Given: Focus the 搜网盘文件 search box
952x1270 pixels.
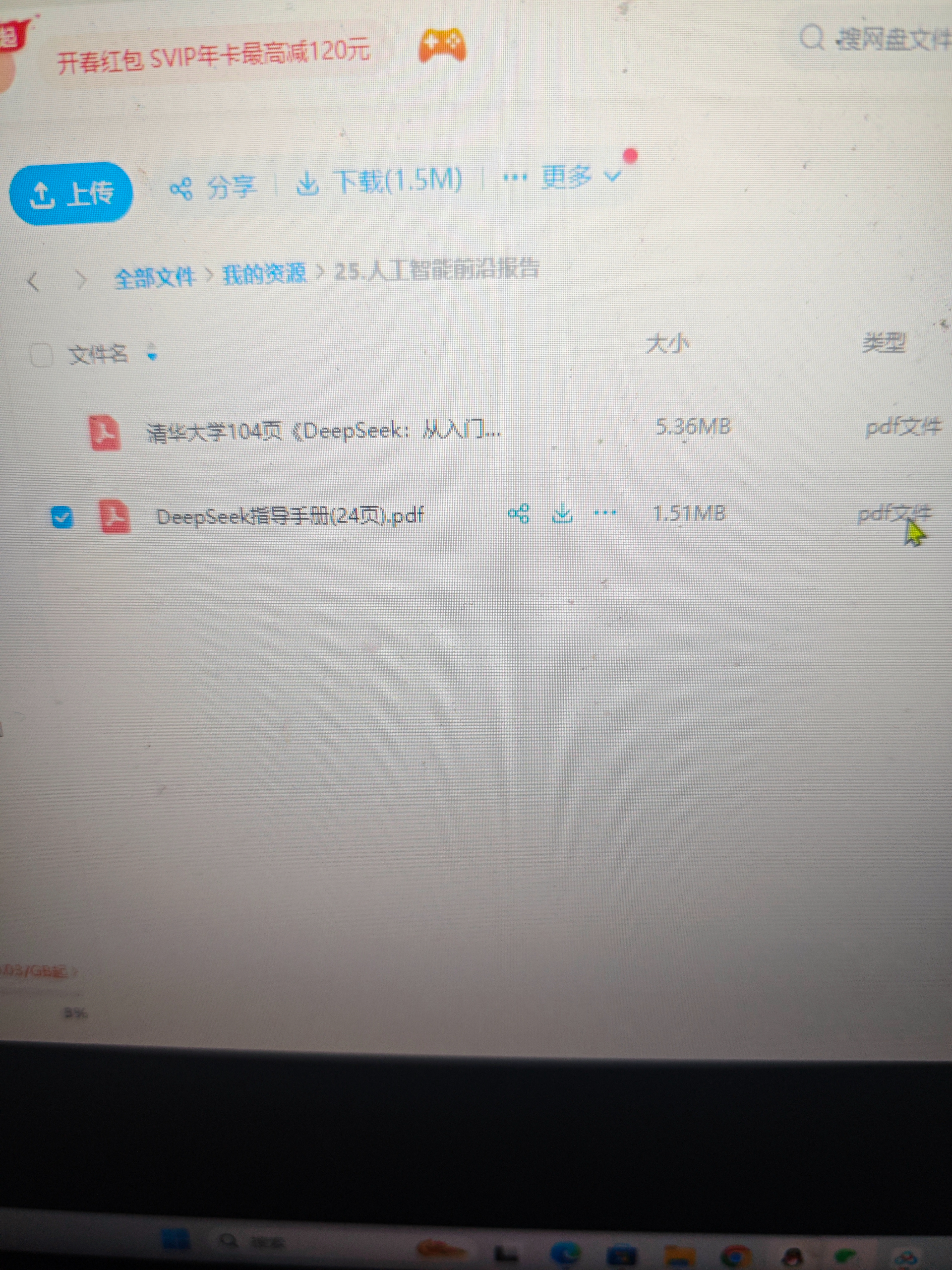Looking at the screenshot, I should (890, 39).
